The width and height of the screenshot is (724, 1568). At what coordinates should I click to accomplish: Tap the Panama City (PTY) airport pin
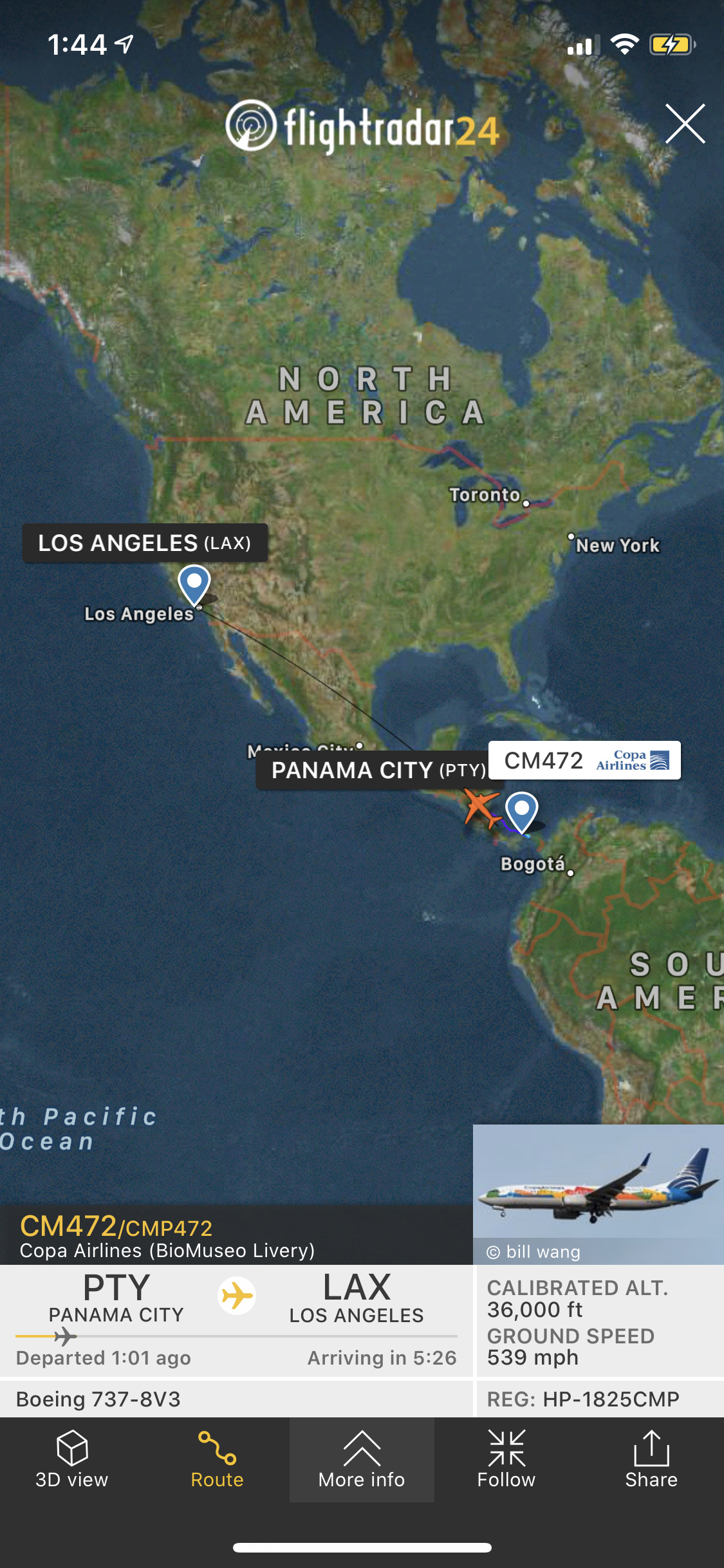(x=521, y=810)
